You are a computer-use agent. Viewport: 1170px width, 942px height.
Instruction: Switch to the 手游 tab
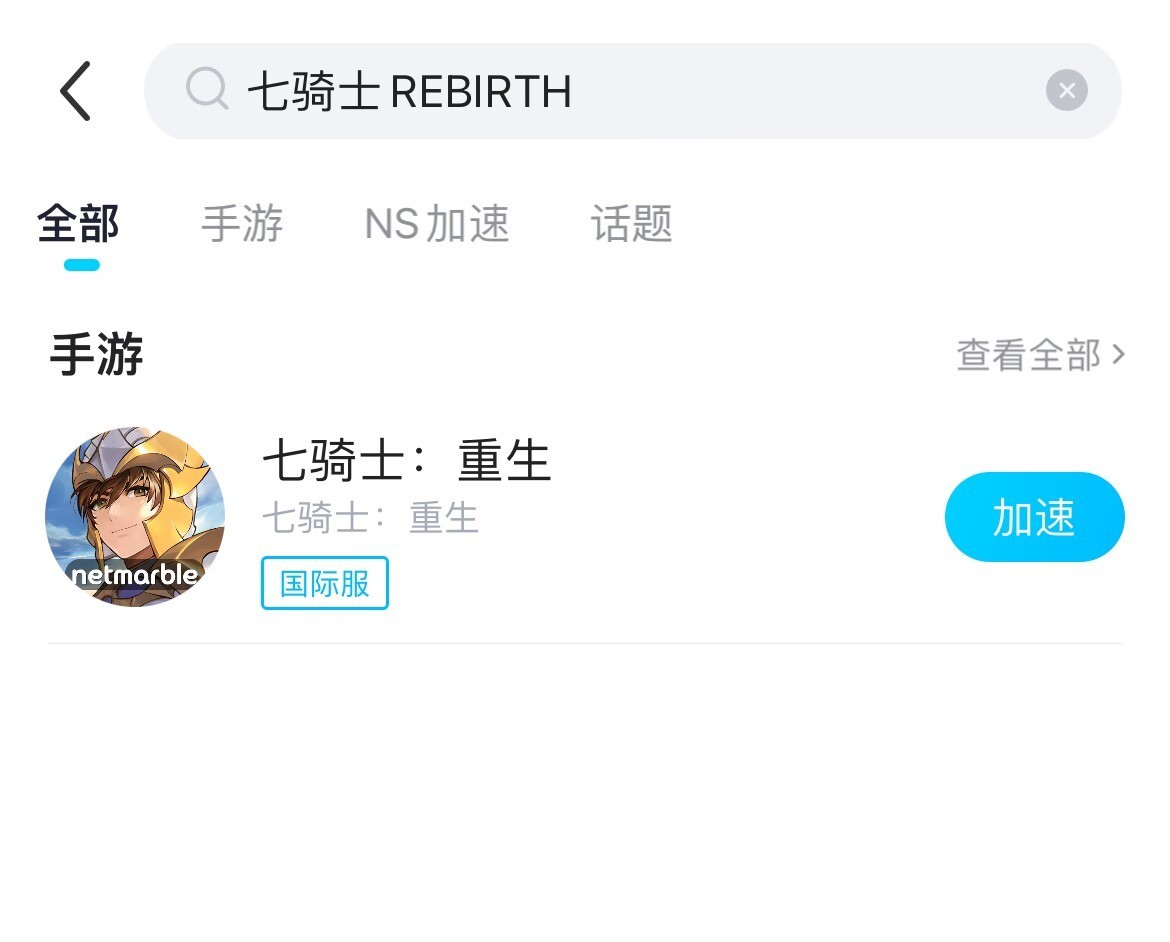[242, 224]
